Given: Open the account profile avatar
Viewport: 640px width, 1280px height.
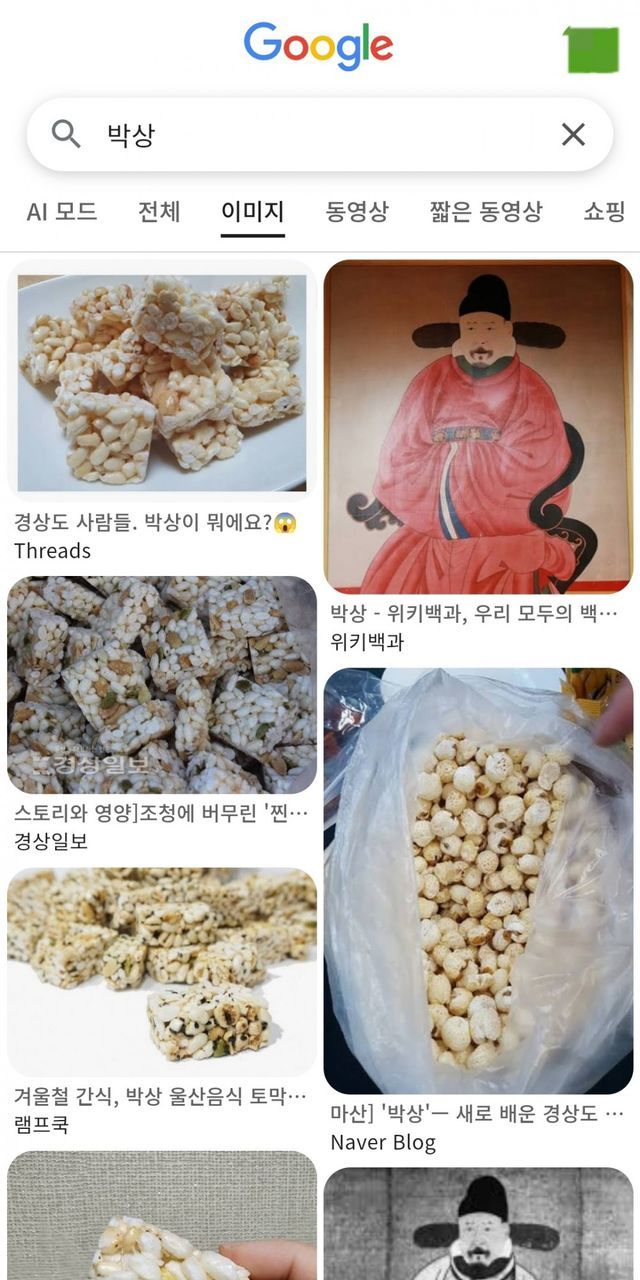Looking at the screenshot, I should point(593,50).
